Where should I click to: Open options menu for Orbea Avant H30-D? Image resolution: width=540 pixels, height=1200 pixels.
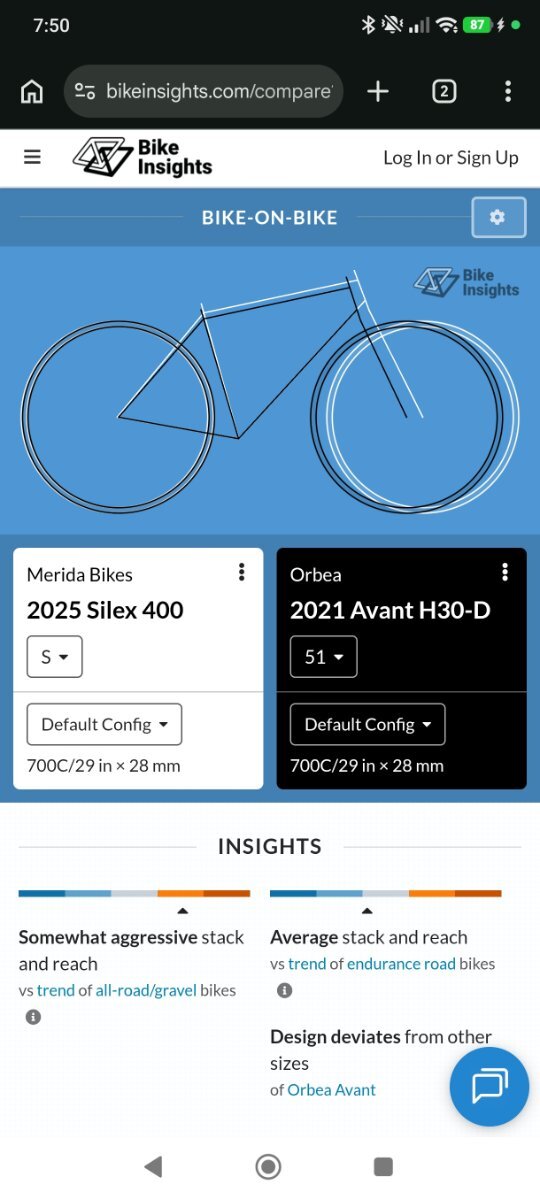coord(505,572)
